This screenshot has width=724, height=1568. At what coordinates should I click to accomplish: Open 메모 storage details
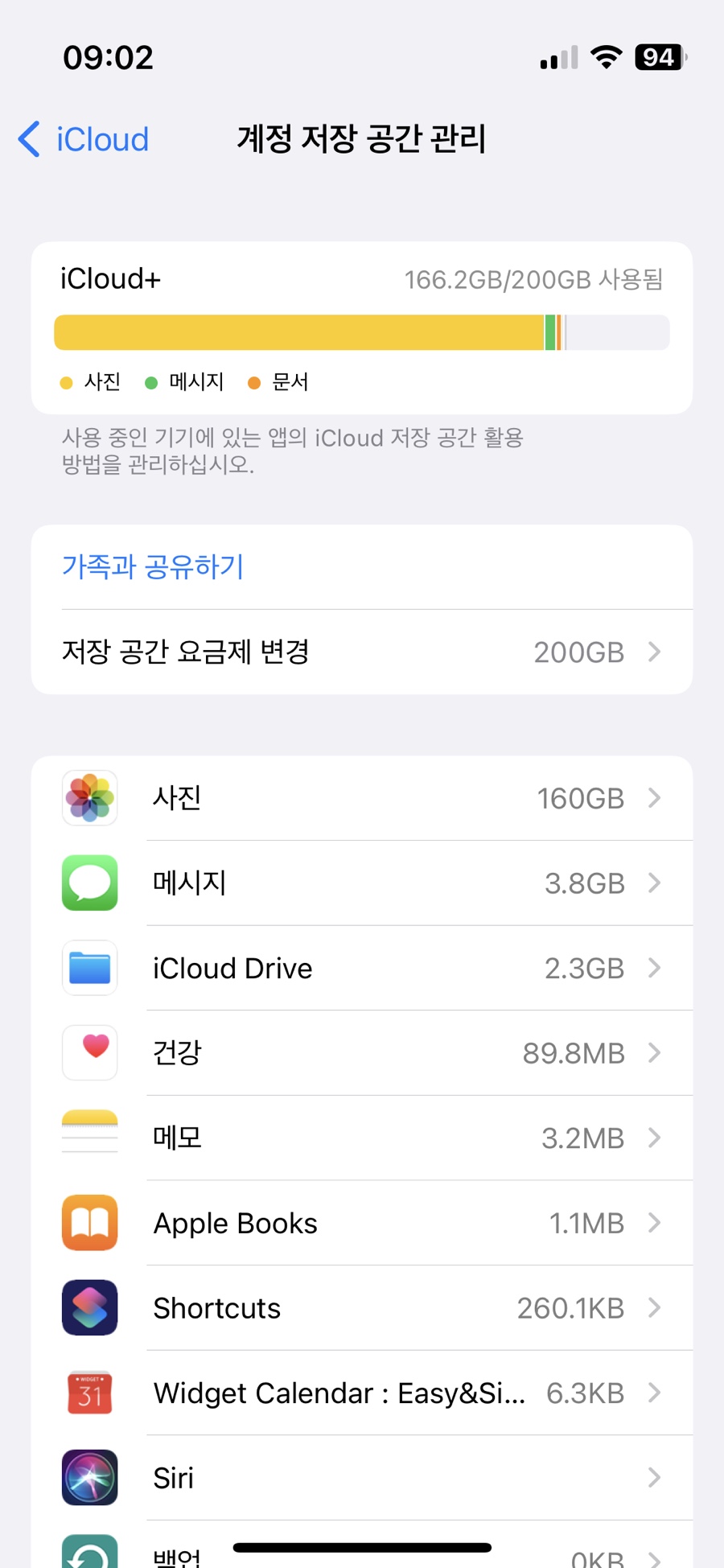coord(362,1138)
